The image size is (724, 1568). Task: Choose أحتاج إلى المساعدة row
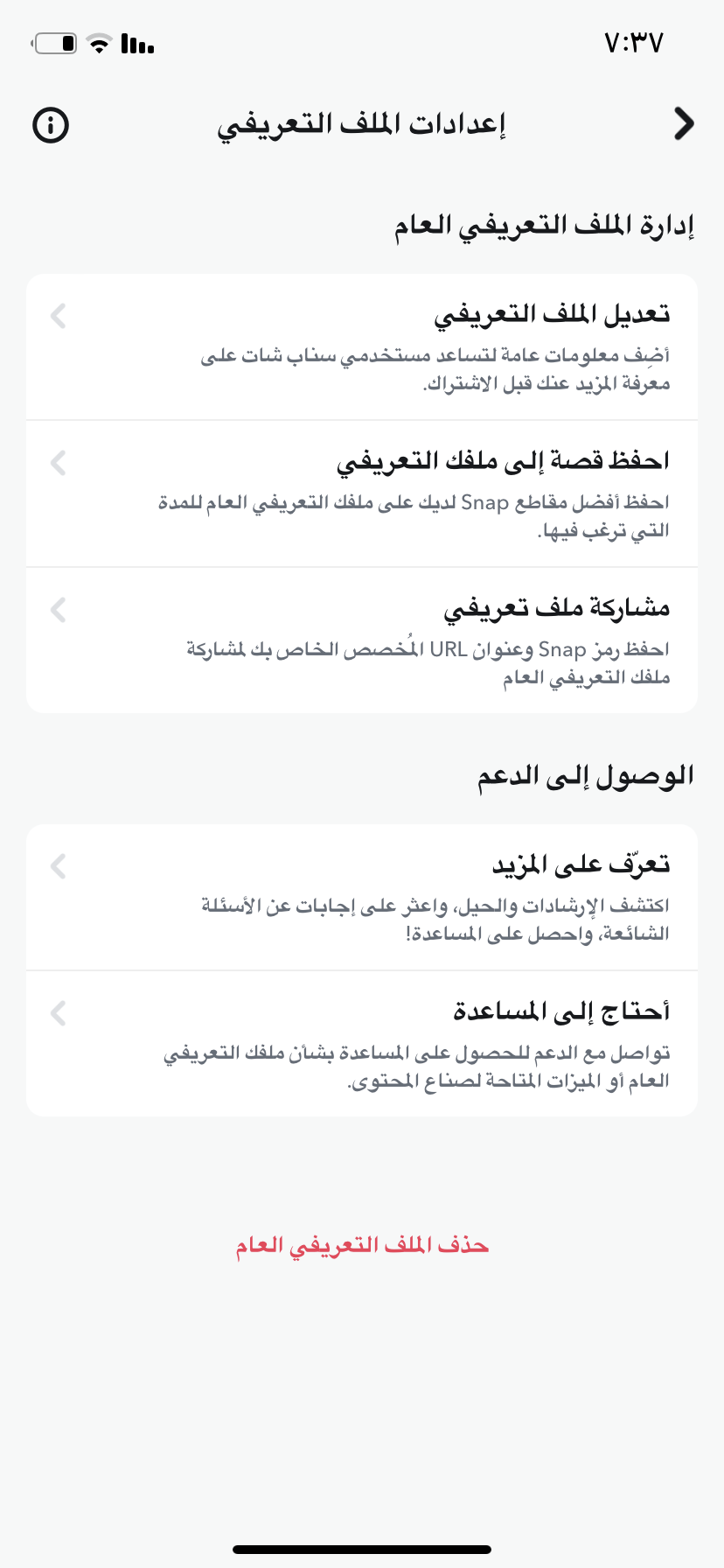tap(362, 1044)
